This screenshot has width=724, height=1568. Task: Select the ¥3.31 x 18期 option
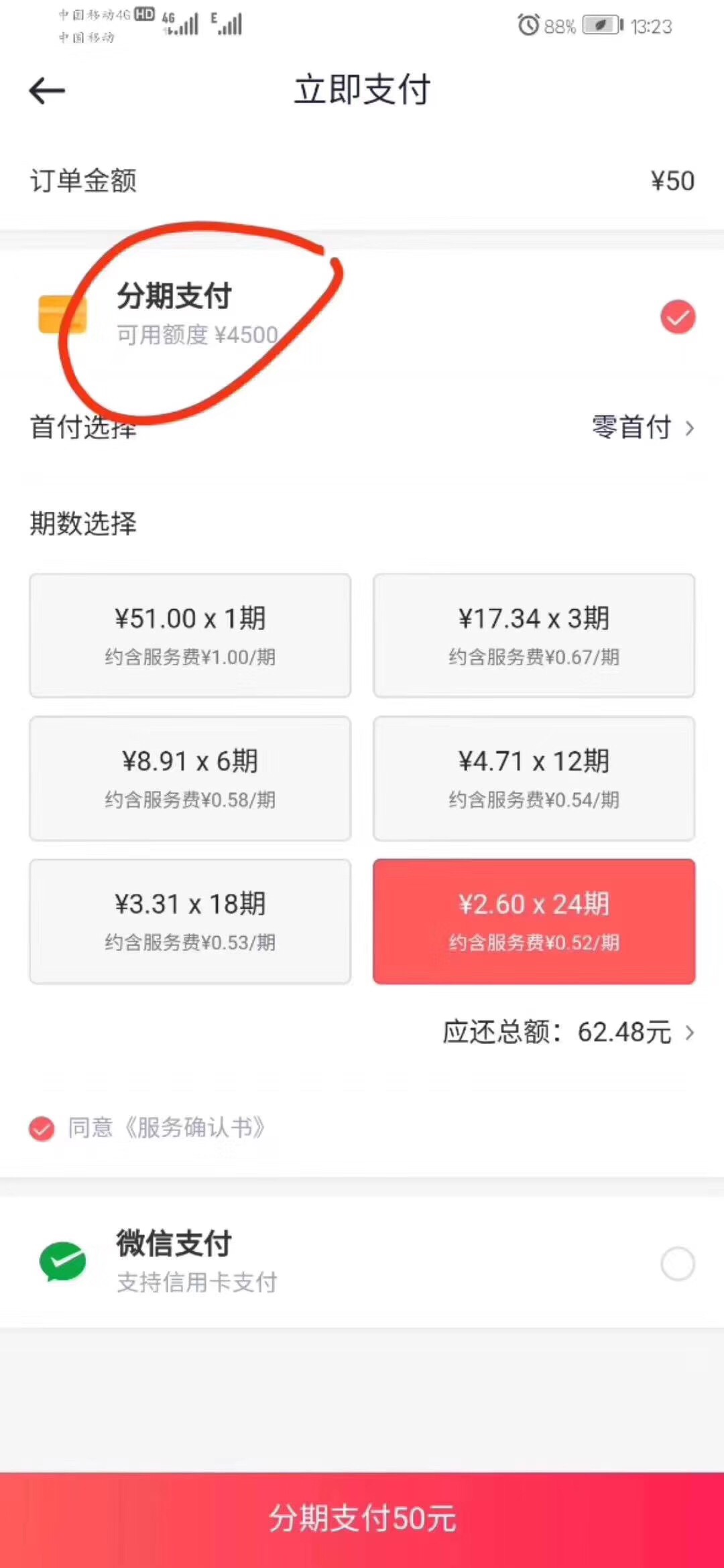coord(190,921)
